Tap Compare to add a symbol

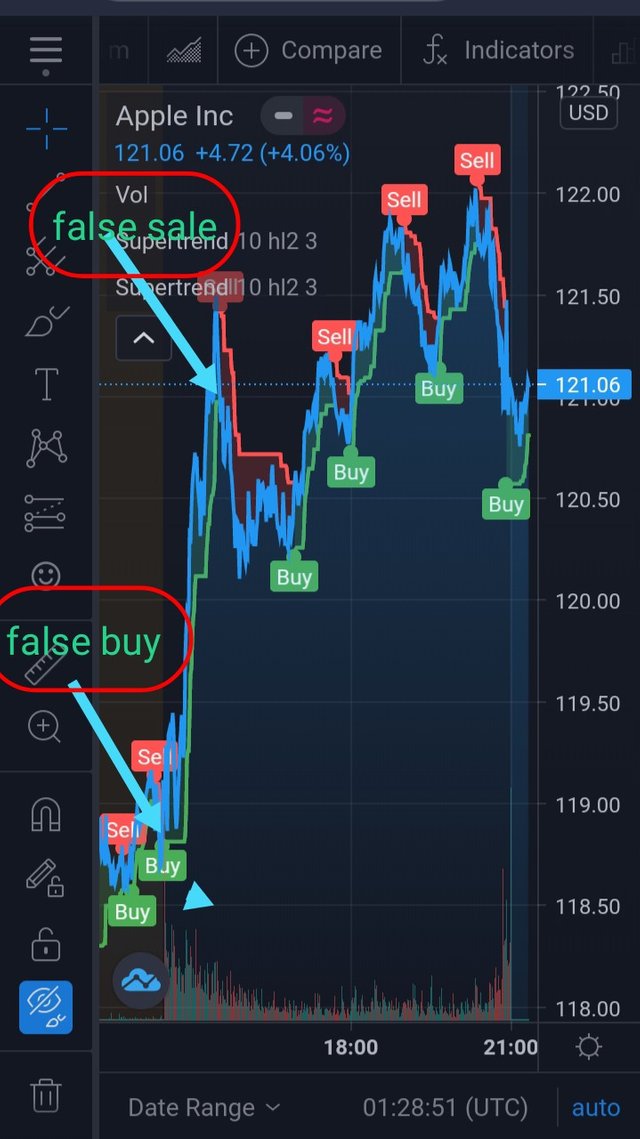(x=309, y=50)
